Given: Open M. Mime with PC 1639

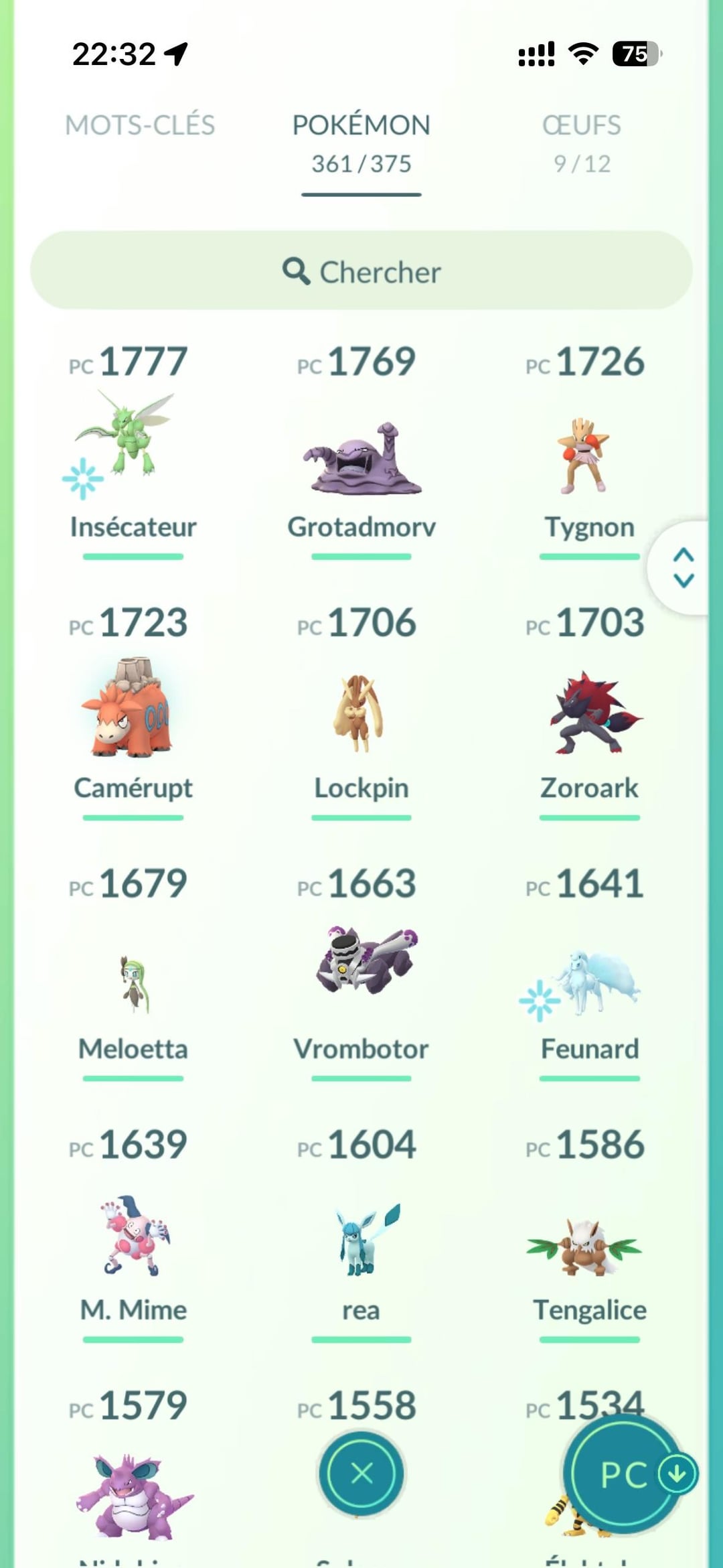Looking at the screenshot, I should (x=133, y=1236).
